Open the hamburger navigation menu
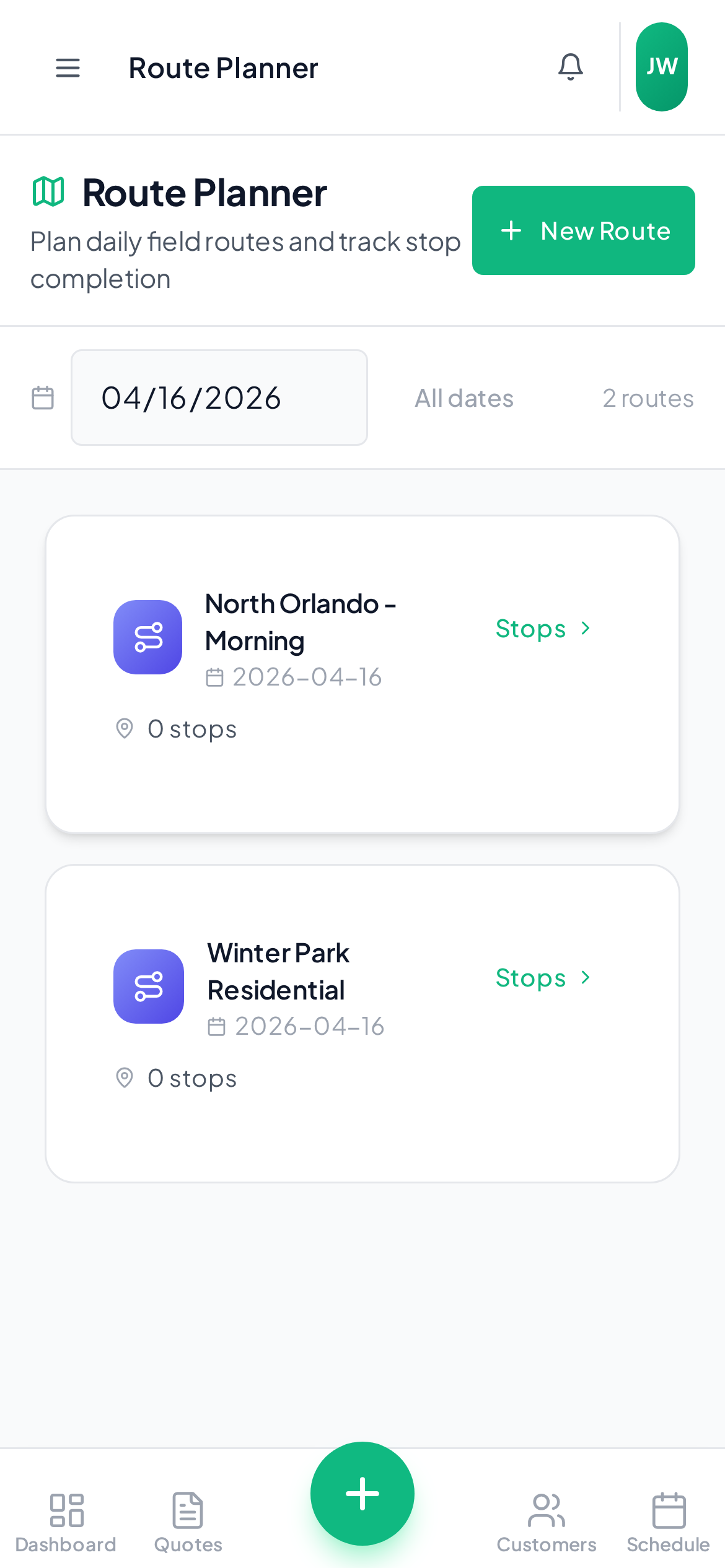725x1568 pixels. (68, 68)
